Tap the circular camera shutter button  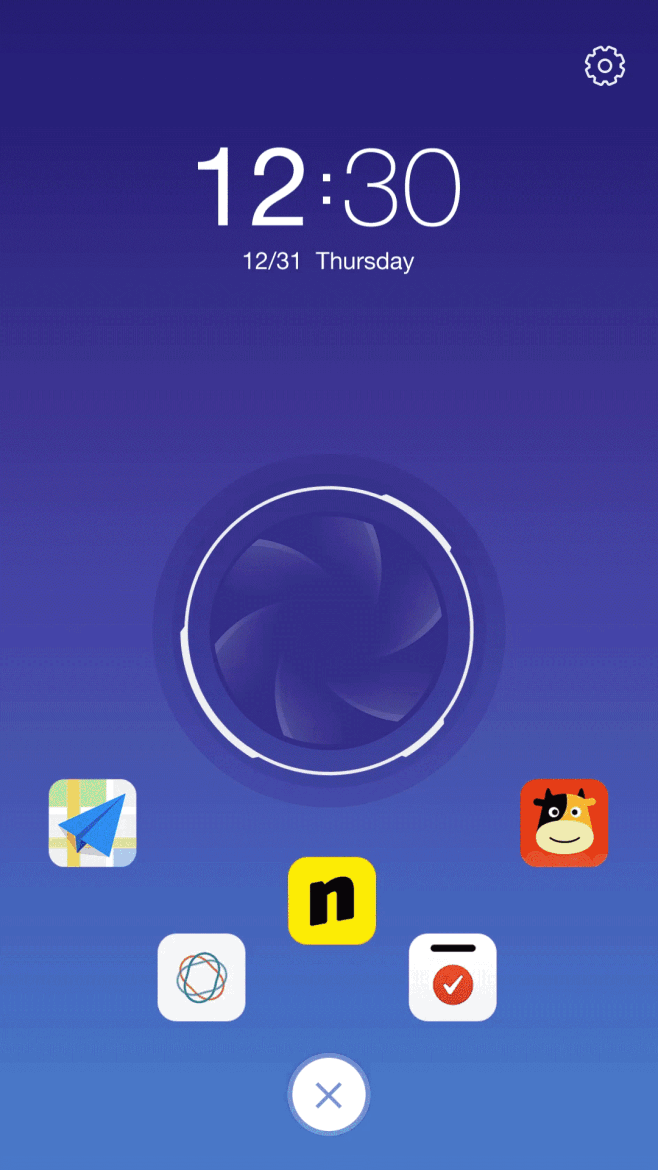coord(329,630)
